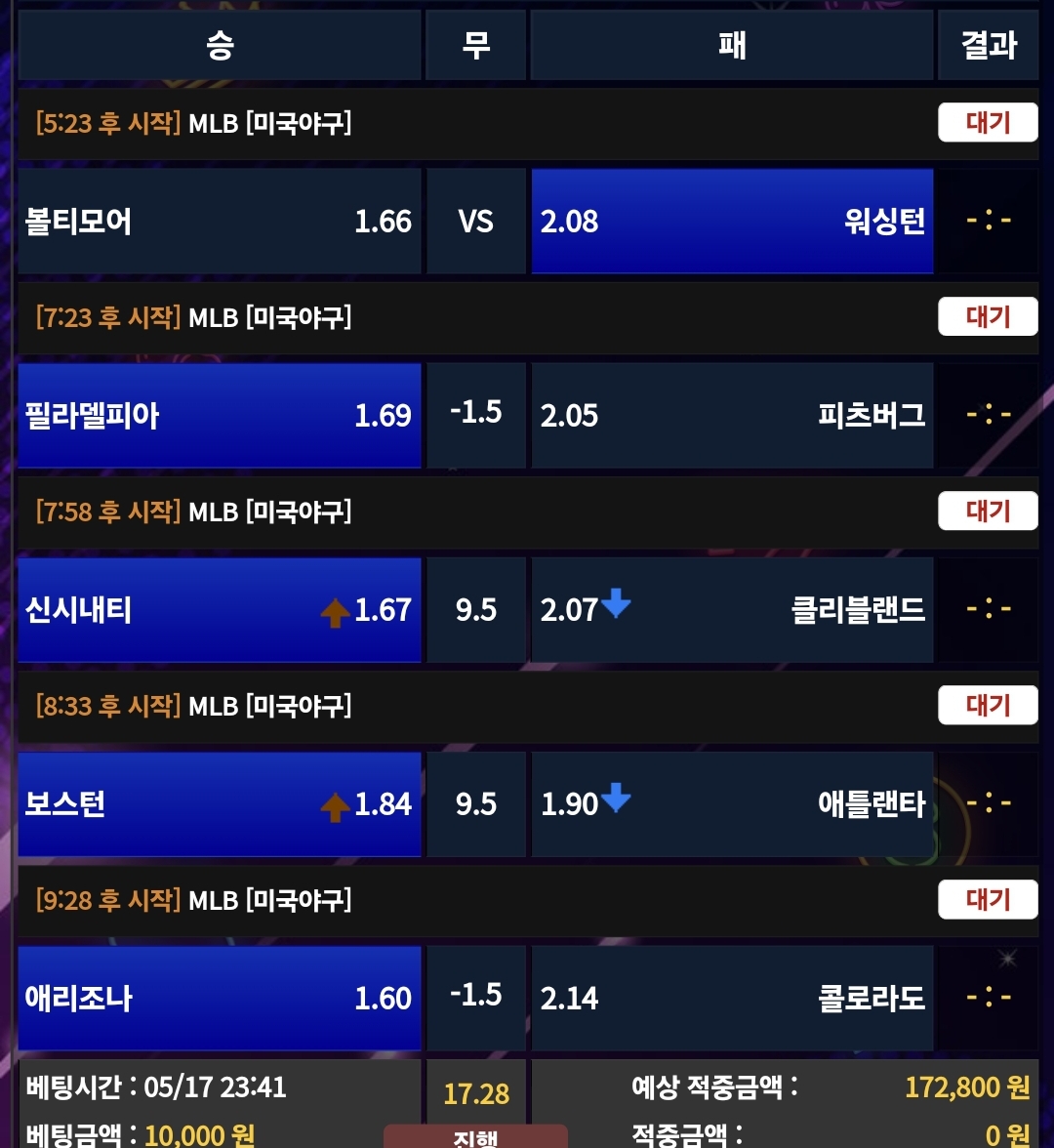
Task: Select 클리블랜드 odds 2.07
Action: [732, 609]
